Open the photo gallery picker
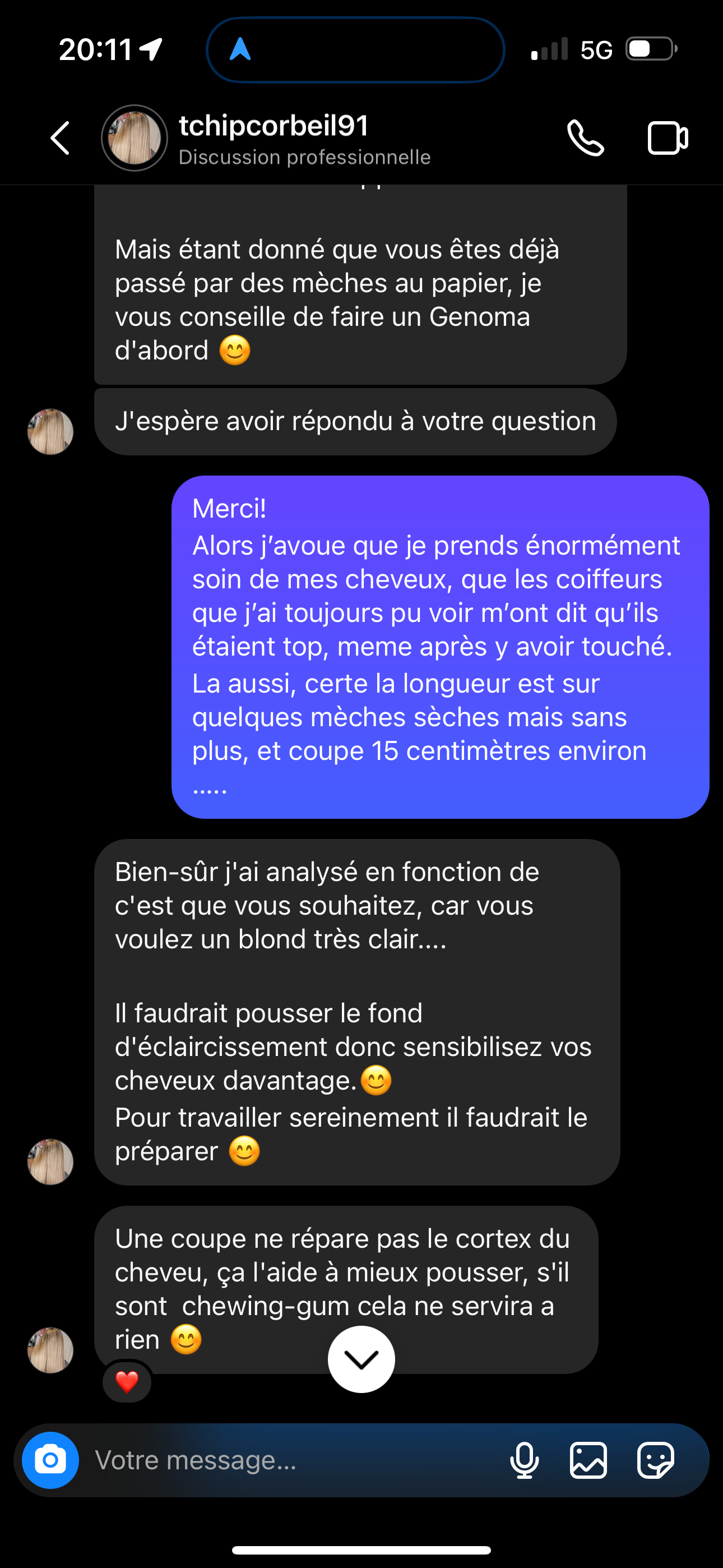This screenshot has width=723, height=1568. click(588, 1460)
